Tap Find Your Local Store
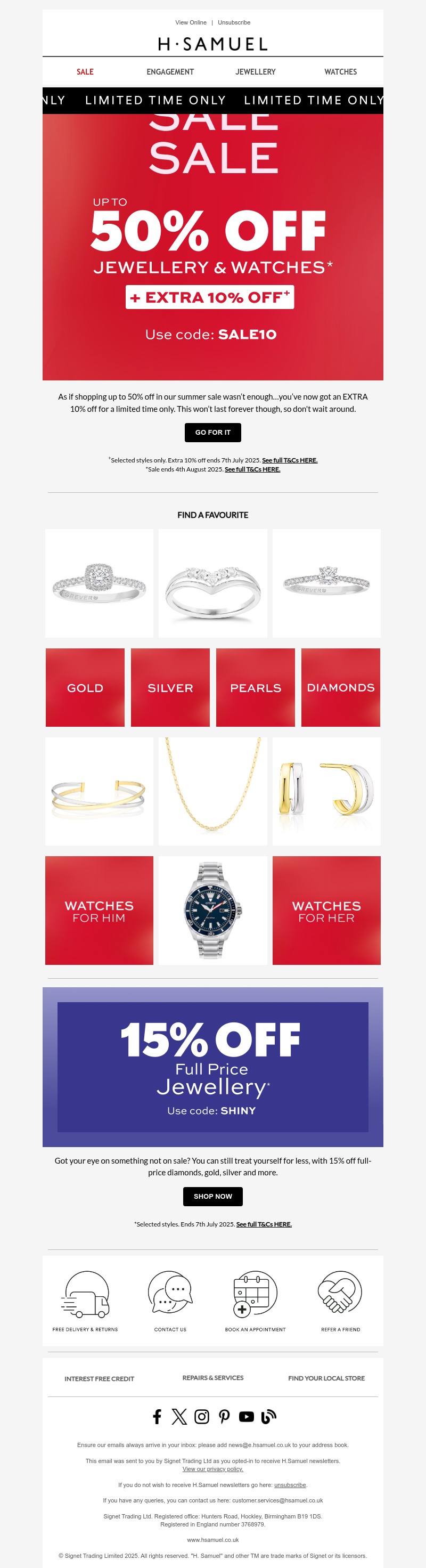Screen dimensions: 426x1568 coord(326,1378)
